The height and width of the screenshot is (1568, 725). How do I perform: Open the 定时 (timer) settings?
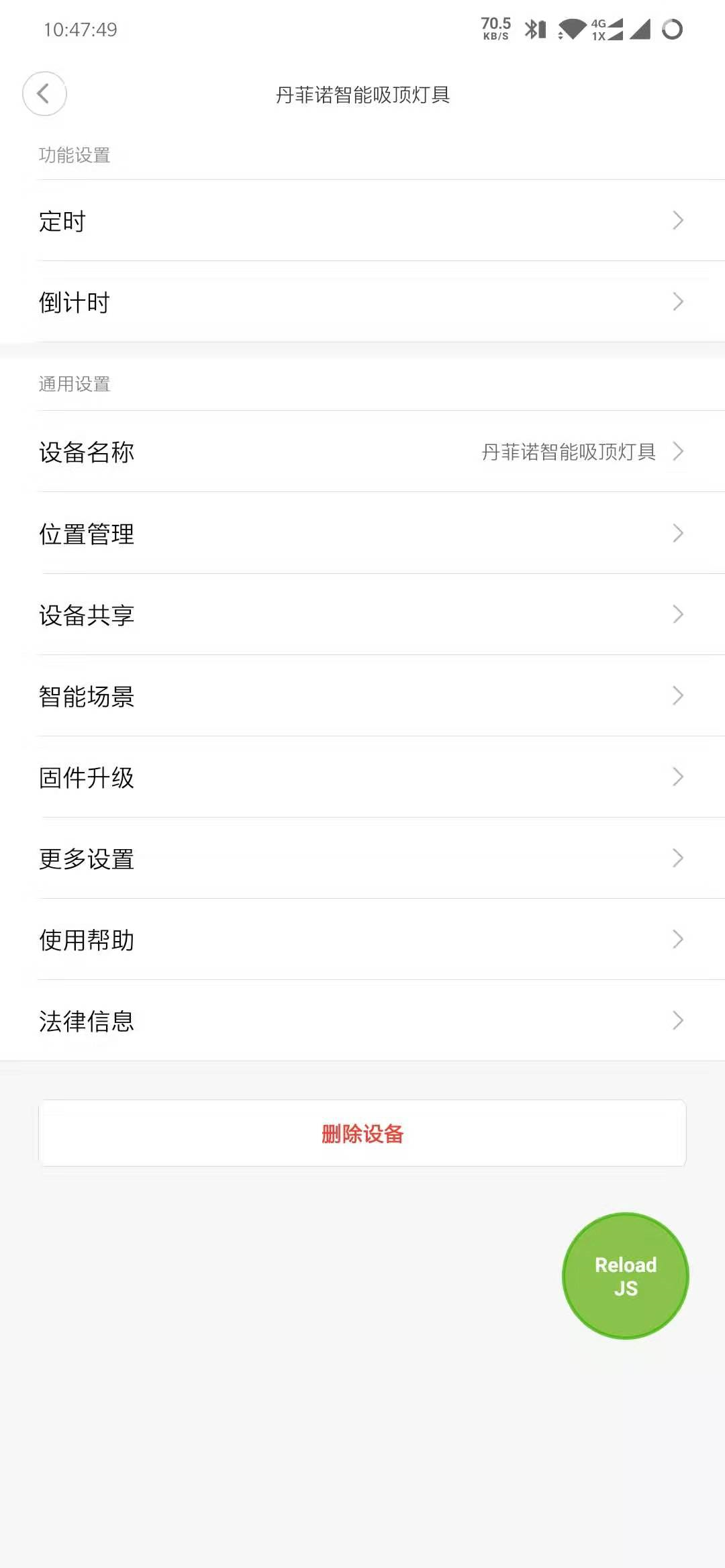pyautogui.click(x=362, y=220)
